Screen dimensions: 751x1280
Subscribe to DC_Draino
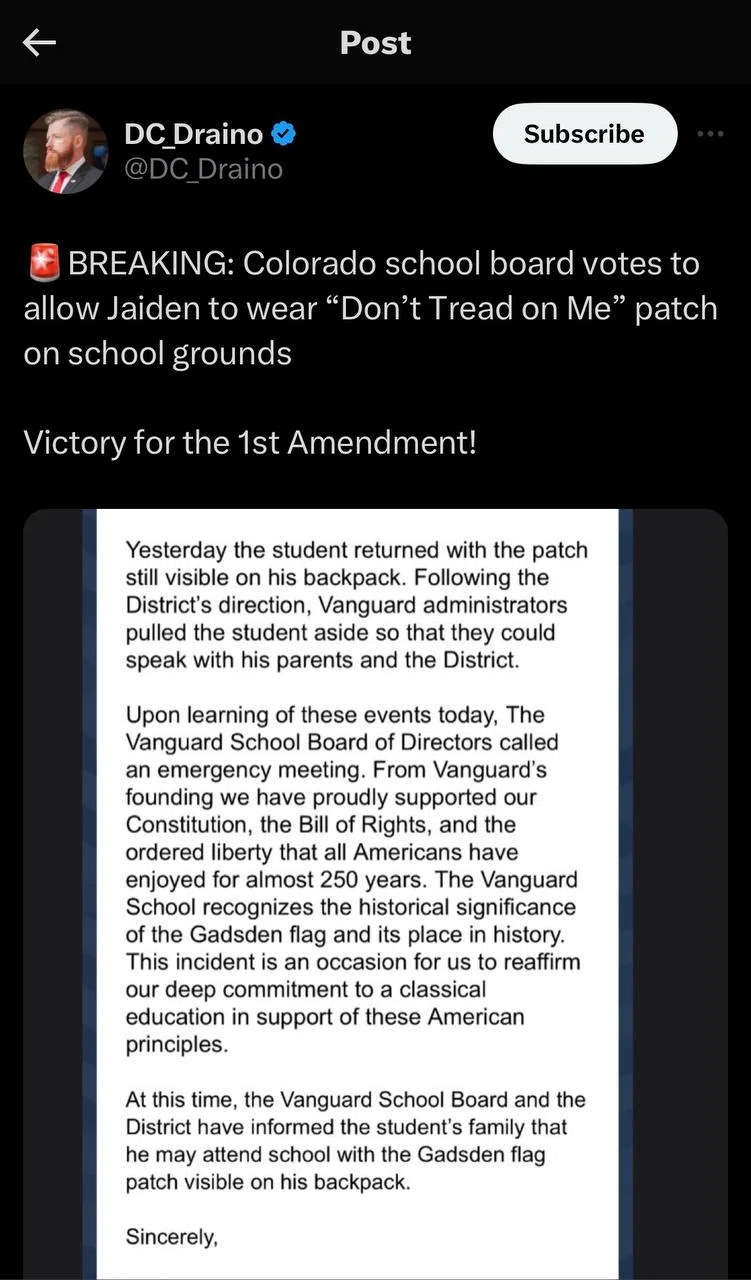click(x=585, y=134)
